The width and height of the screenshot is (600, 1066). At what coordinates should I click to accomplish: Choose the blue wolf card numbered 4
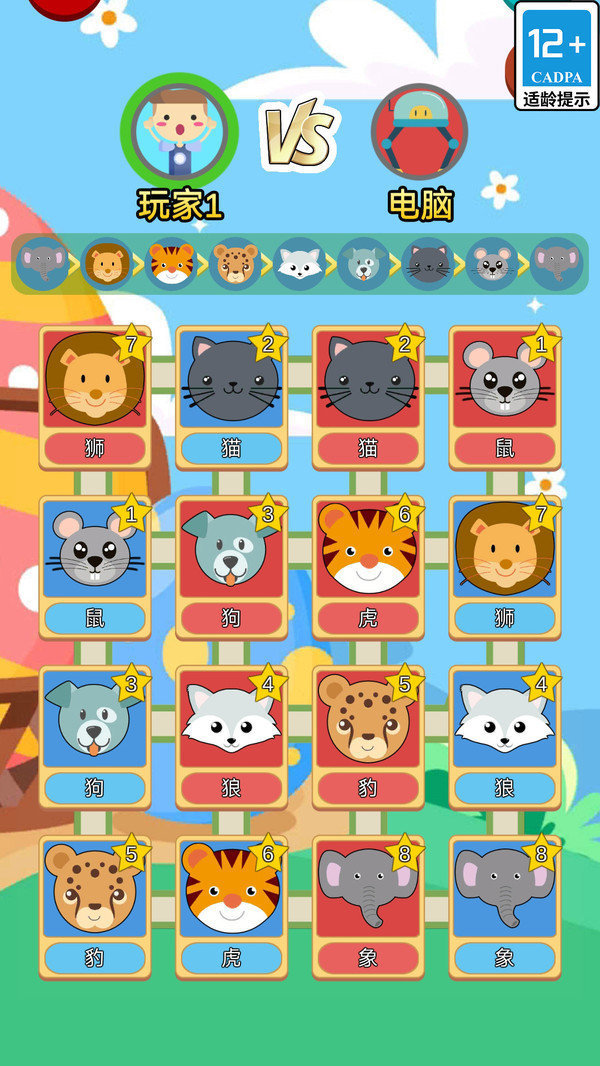pyautogui.click(x=504, y=737)
